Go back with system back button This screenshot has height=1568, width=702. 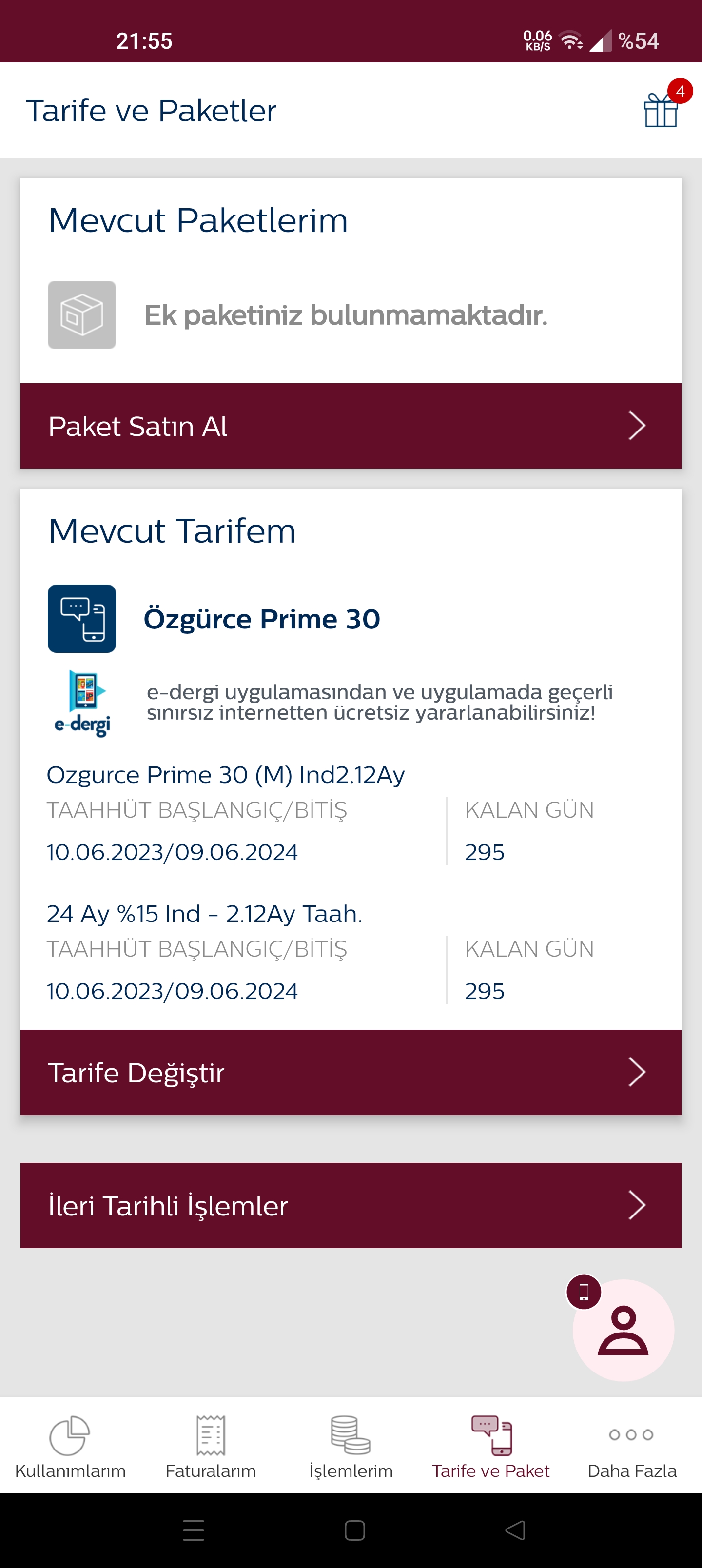(515, 1529)
